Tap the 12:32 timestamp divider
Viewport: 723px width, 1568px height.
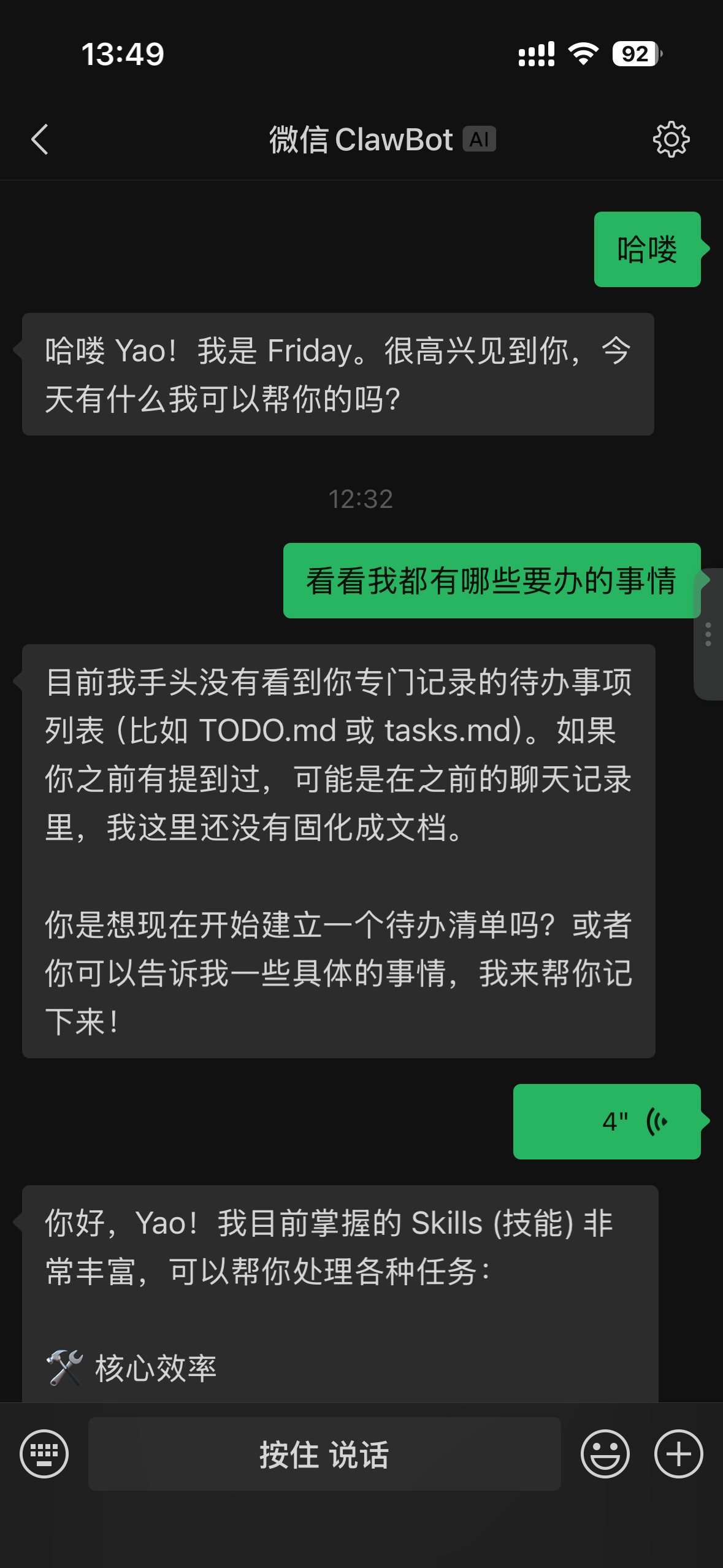tap(361, 500)
